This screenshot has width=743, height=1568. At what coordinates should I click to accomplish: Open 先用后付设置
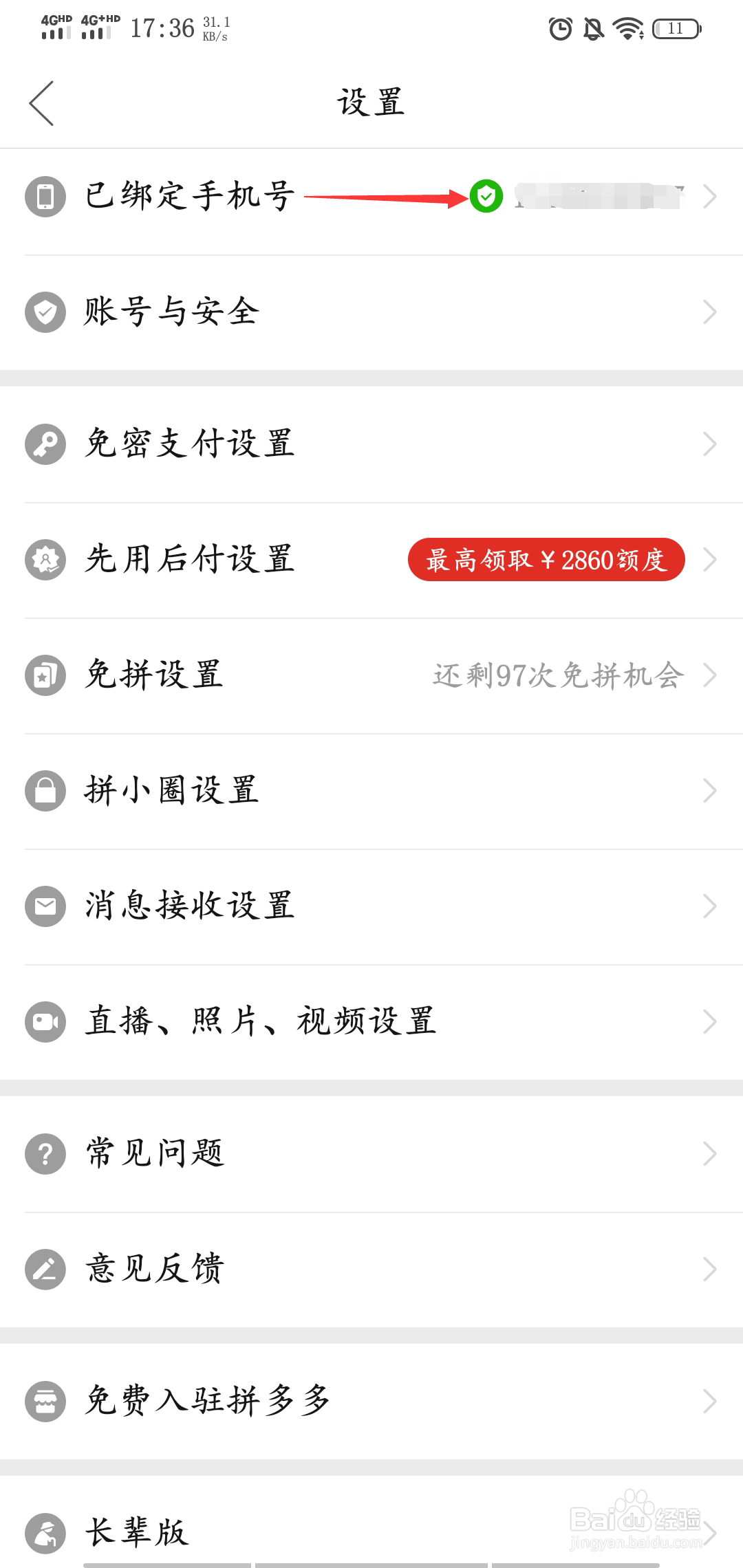[371, 560]
